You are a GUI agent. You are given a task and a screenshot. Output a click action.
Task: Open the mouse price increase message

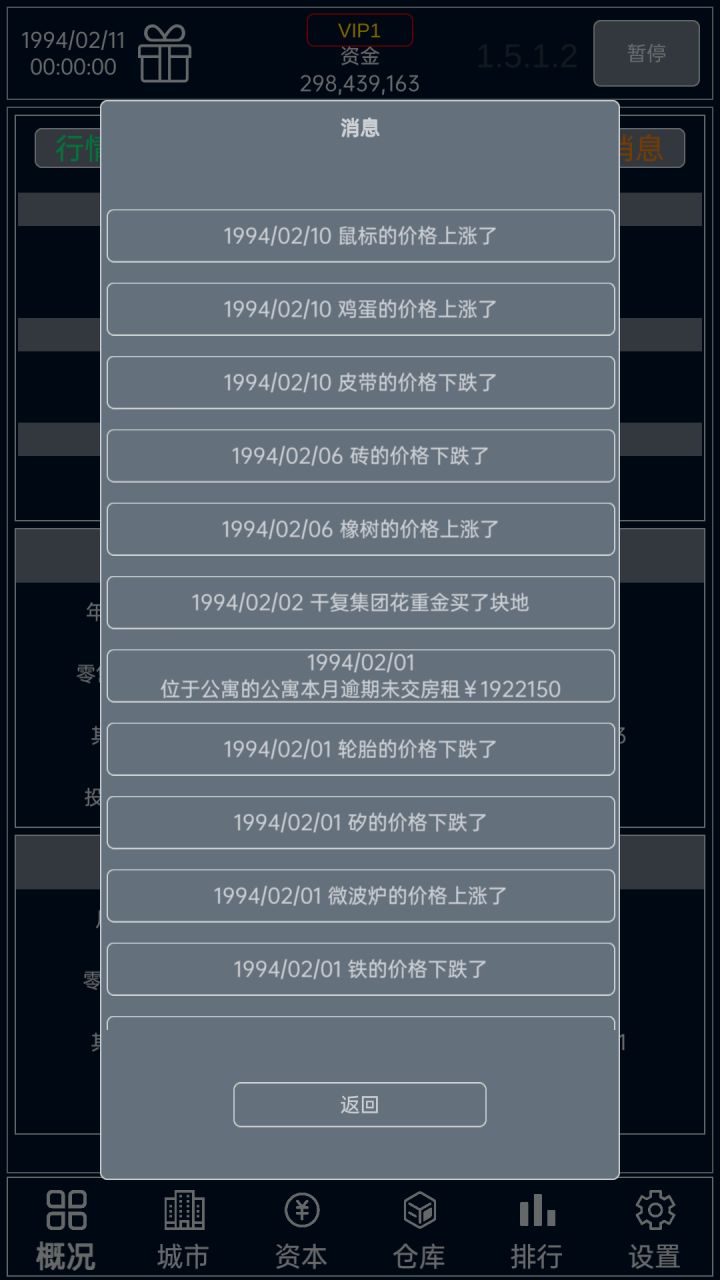(360, 235)
